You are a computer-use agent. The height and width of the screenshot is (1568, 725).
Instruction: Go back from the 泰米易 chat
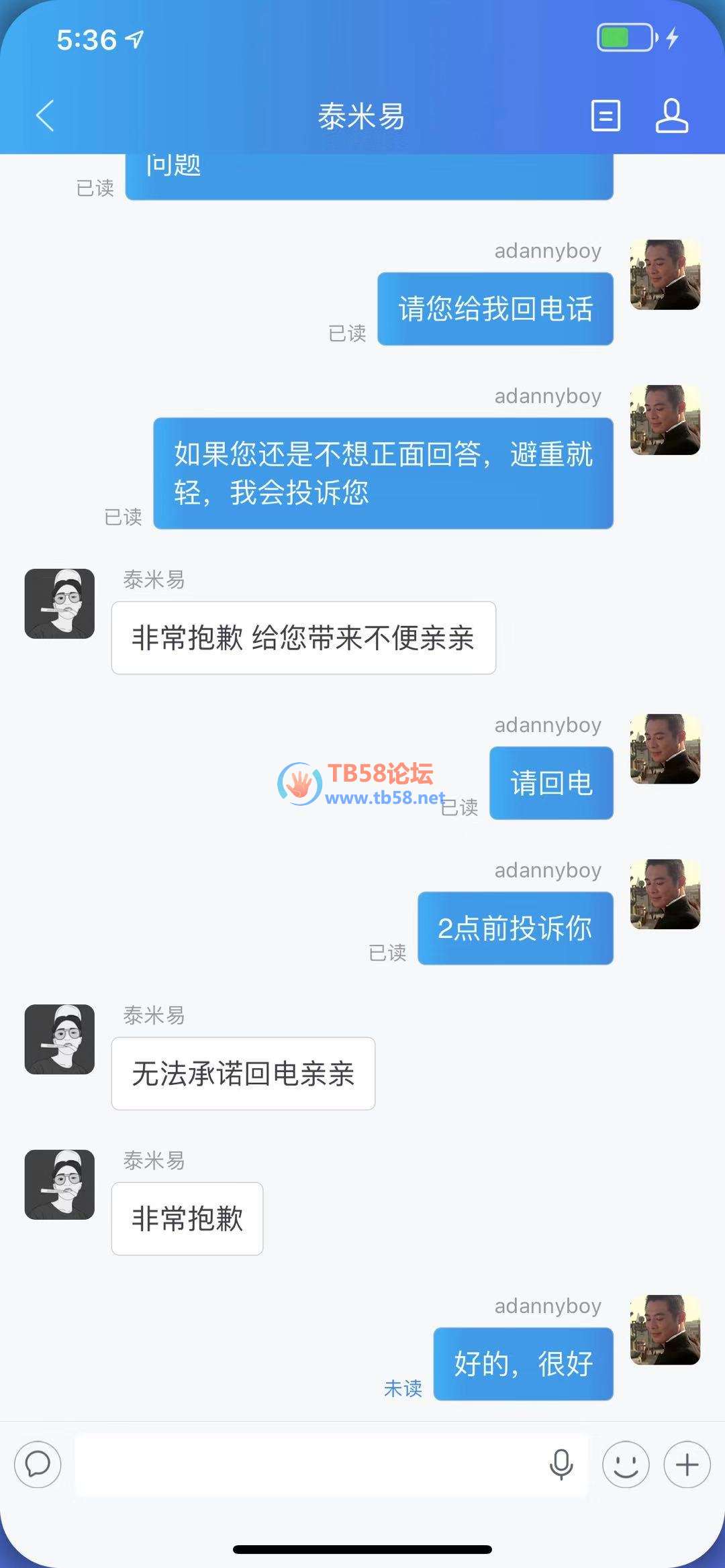click(45, 116)
